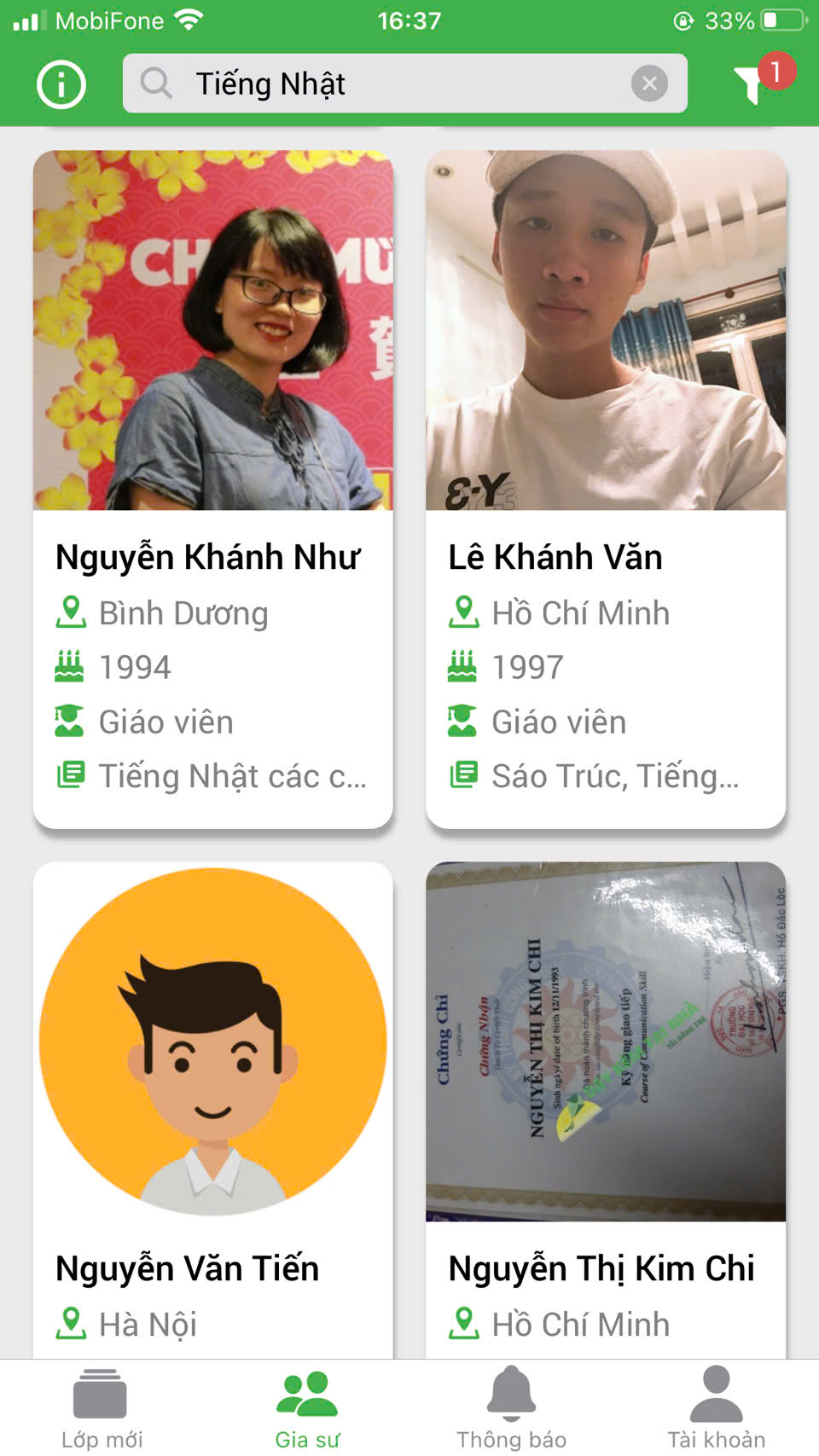Go to the Thông báo tab
Viewport: 819px width, 1456px height.
[511, 1408]
